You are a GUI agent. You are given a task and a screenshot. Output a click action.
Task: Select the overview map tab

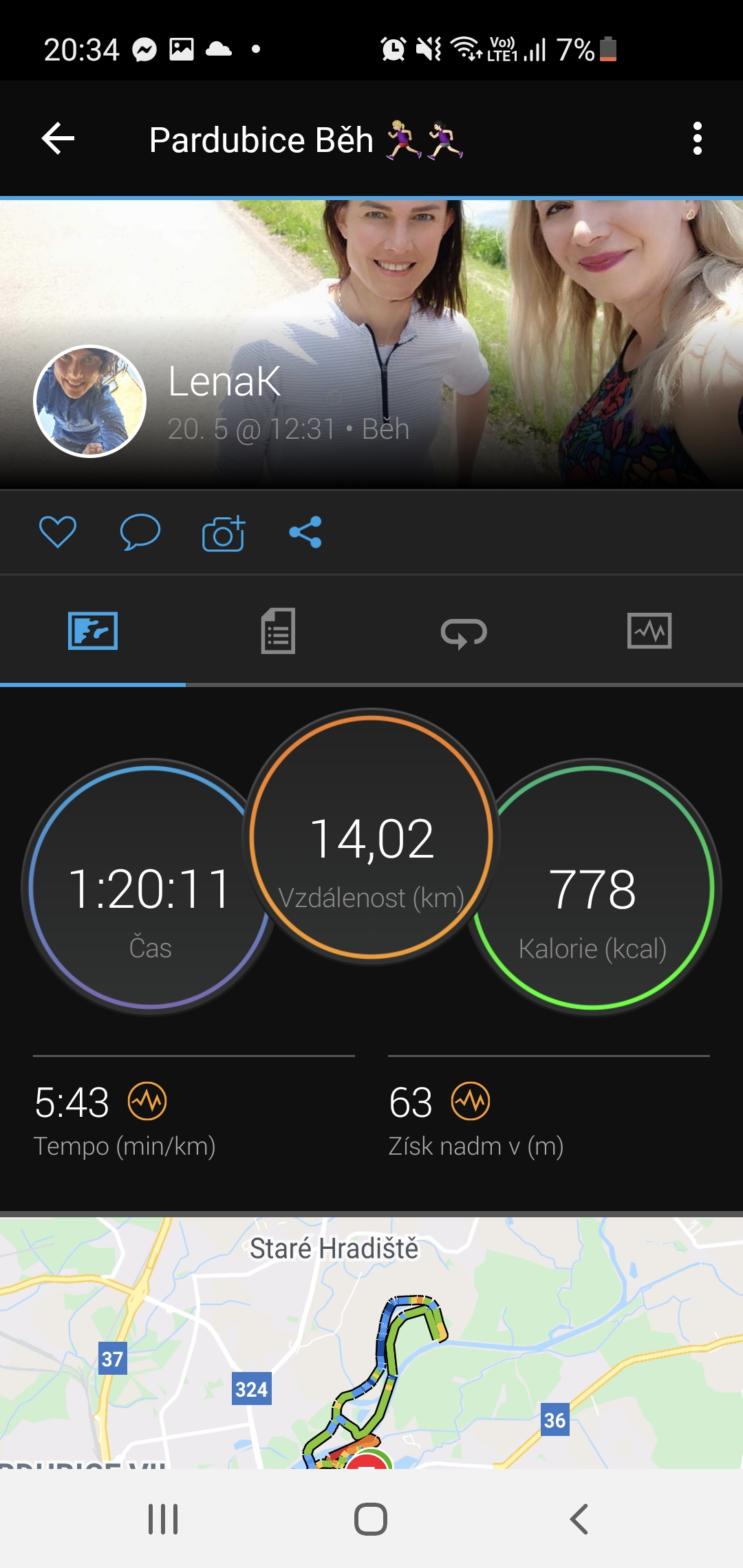[x=93, y=631]
